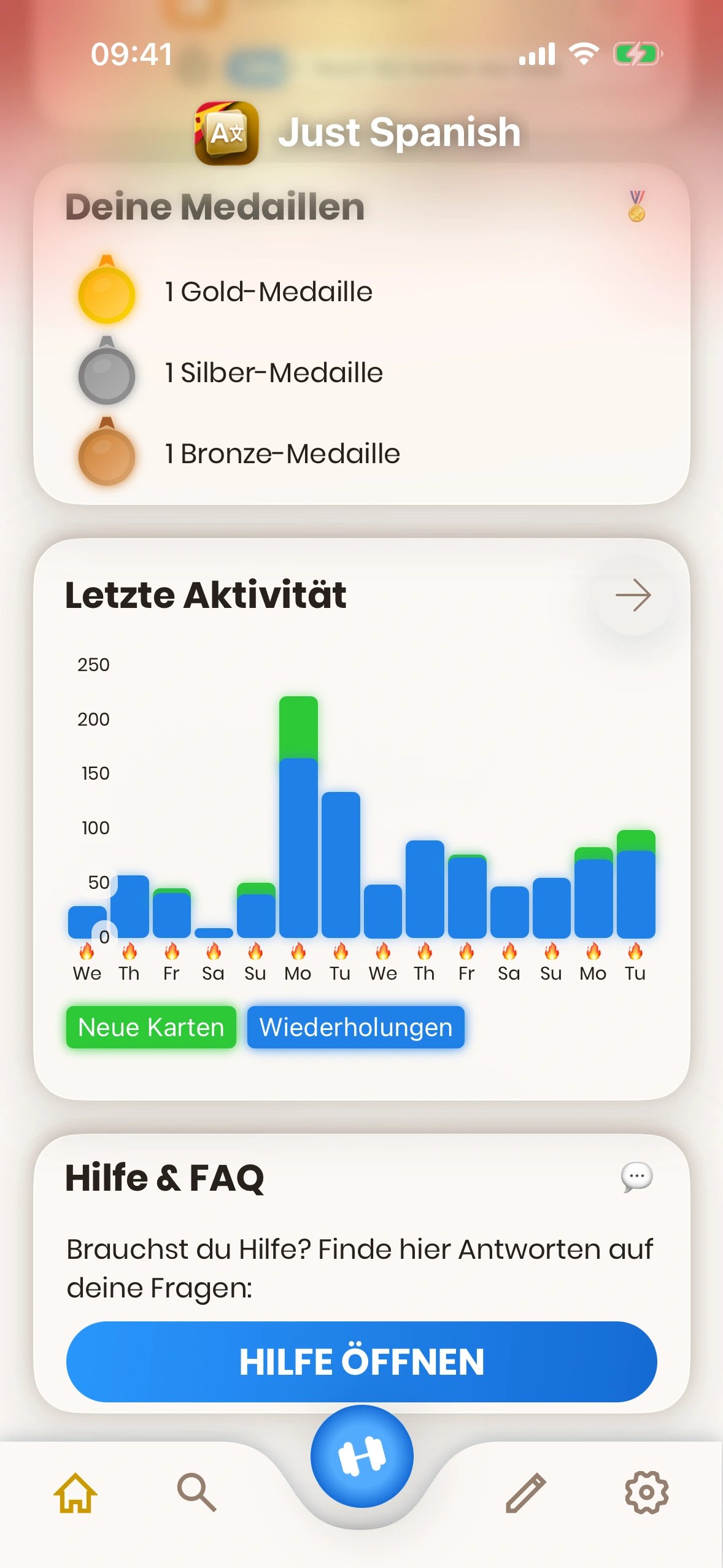Open the search tab
The image size is (723, 1568).
[196, 1493]
